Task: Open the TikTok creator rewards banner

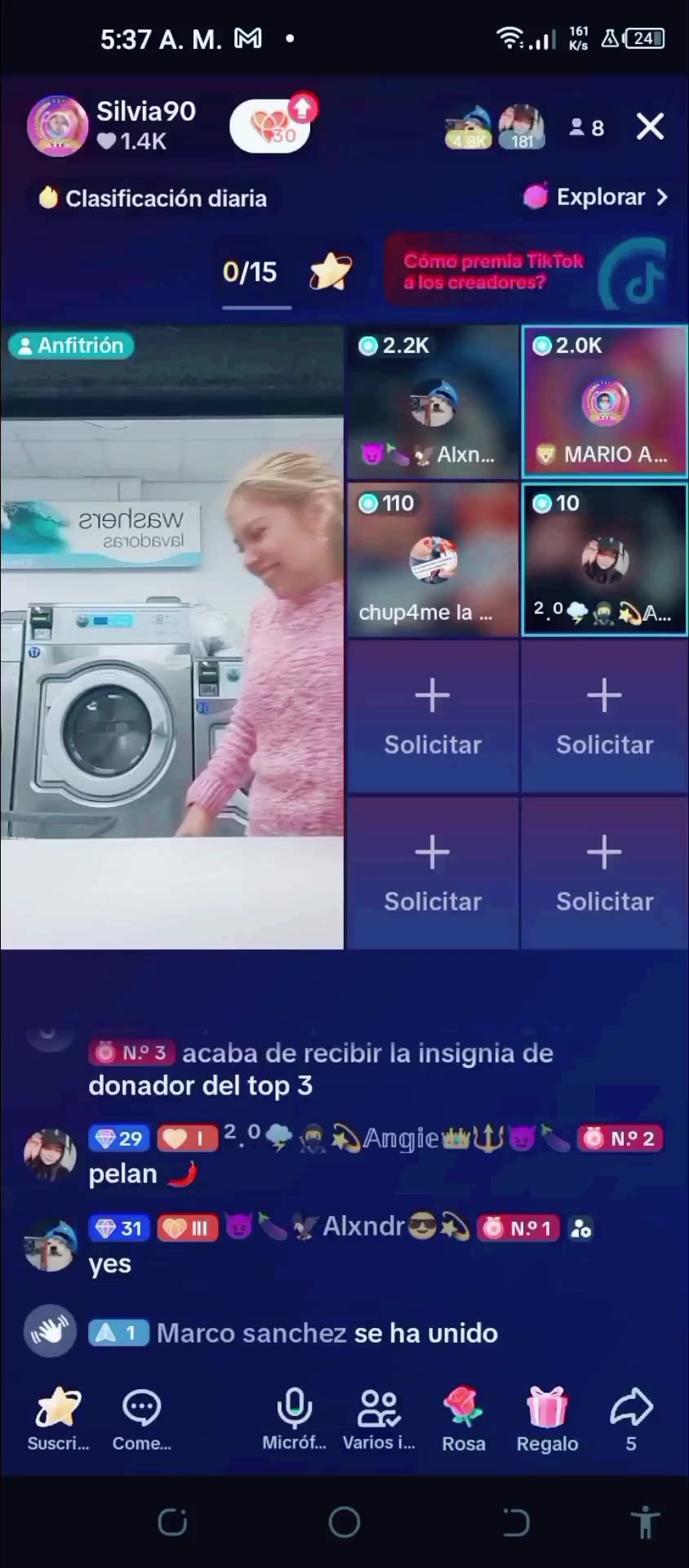Action: [527, 272]
